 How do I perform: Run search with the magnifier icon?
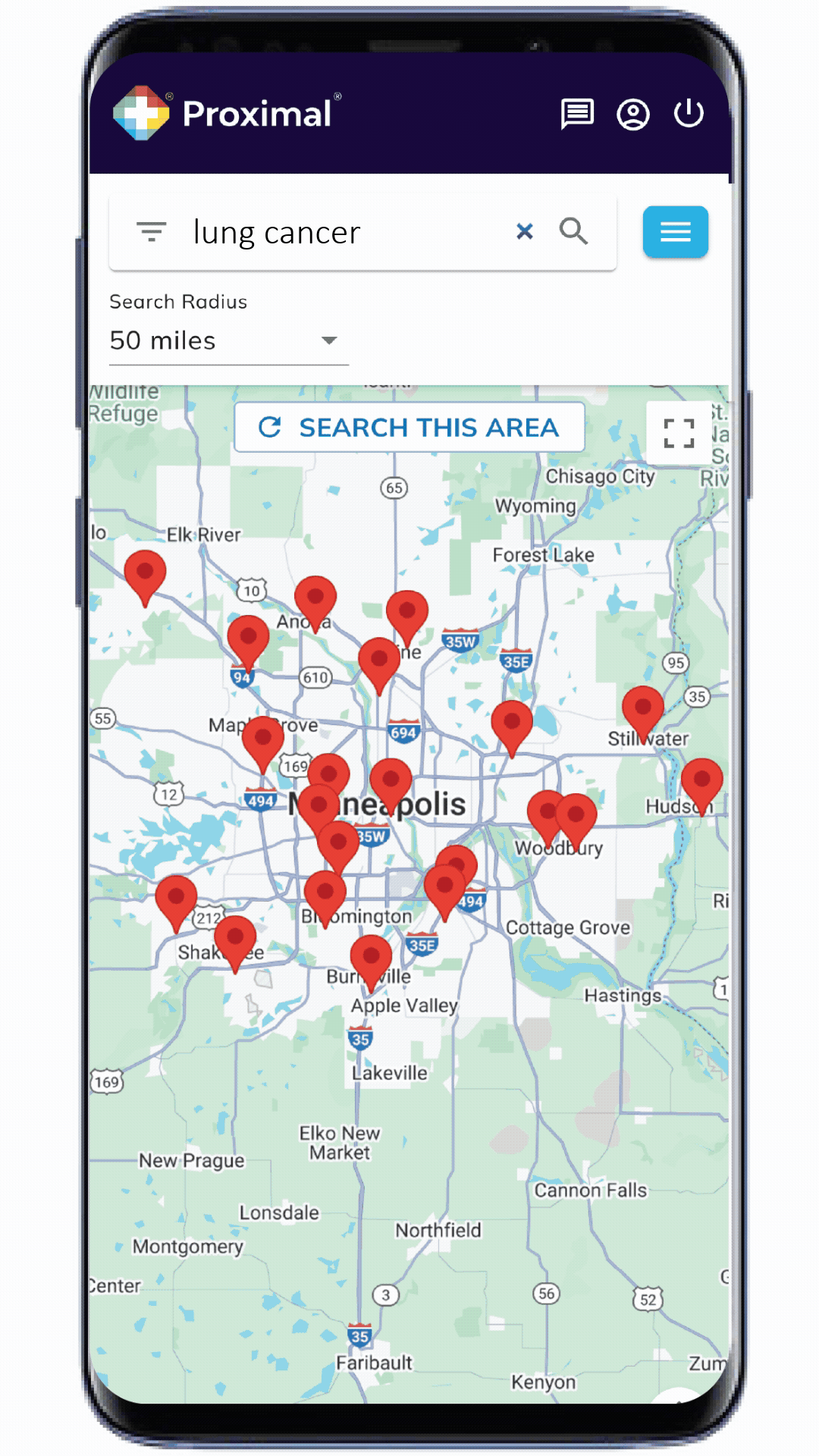pos(573,231)
